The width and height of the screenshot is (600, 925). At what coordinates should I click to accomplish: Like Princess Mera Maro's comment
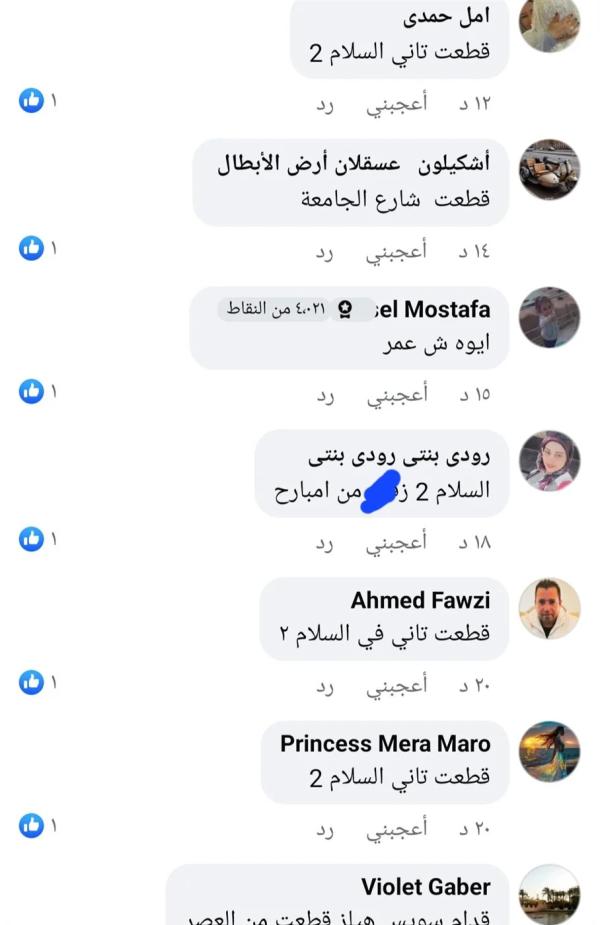pyautogui.click(x=396, y=829)
